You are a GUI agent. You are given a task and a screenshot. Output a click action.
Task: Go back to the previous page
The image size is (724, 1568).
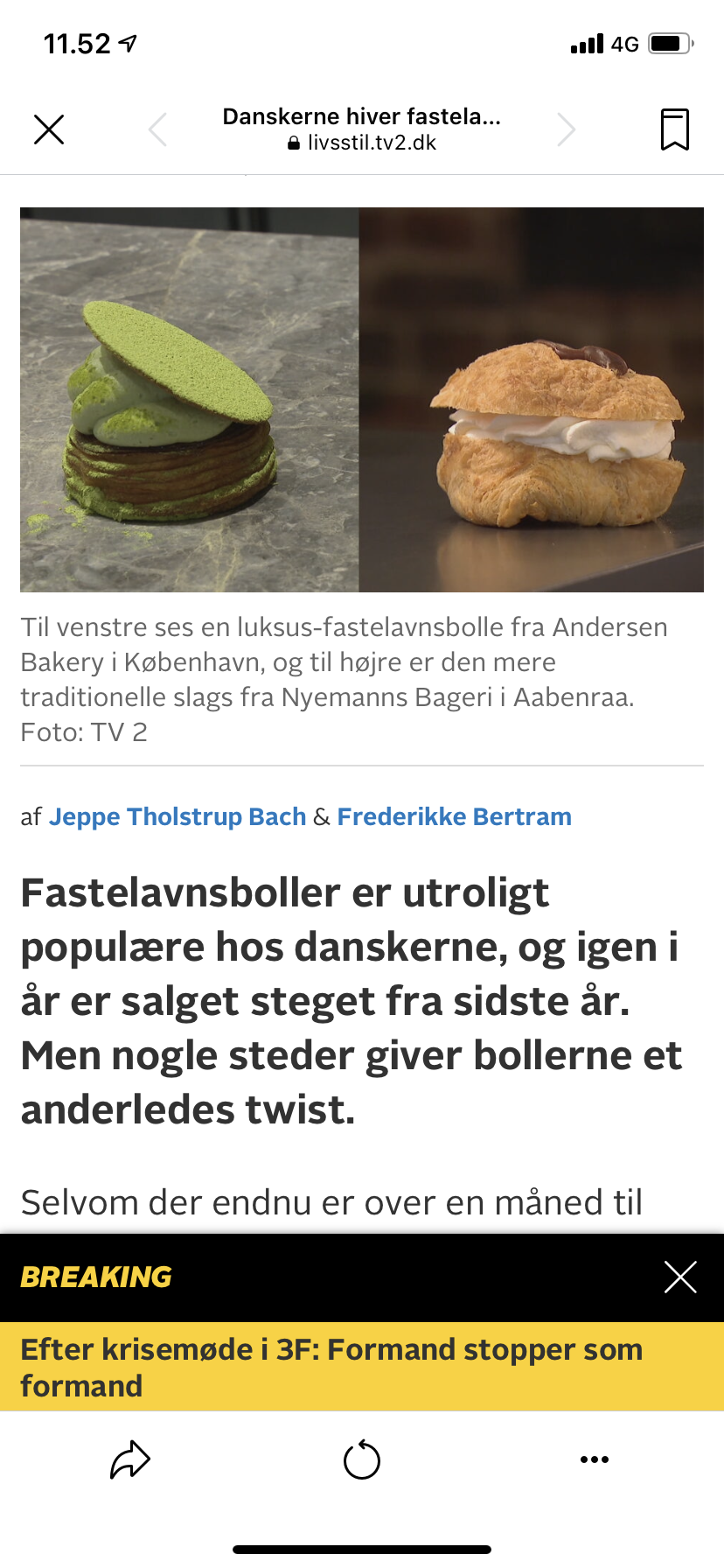tap(157, 129)
